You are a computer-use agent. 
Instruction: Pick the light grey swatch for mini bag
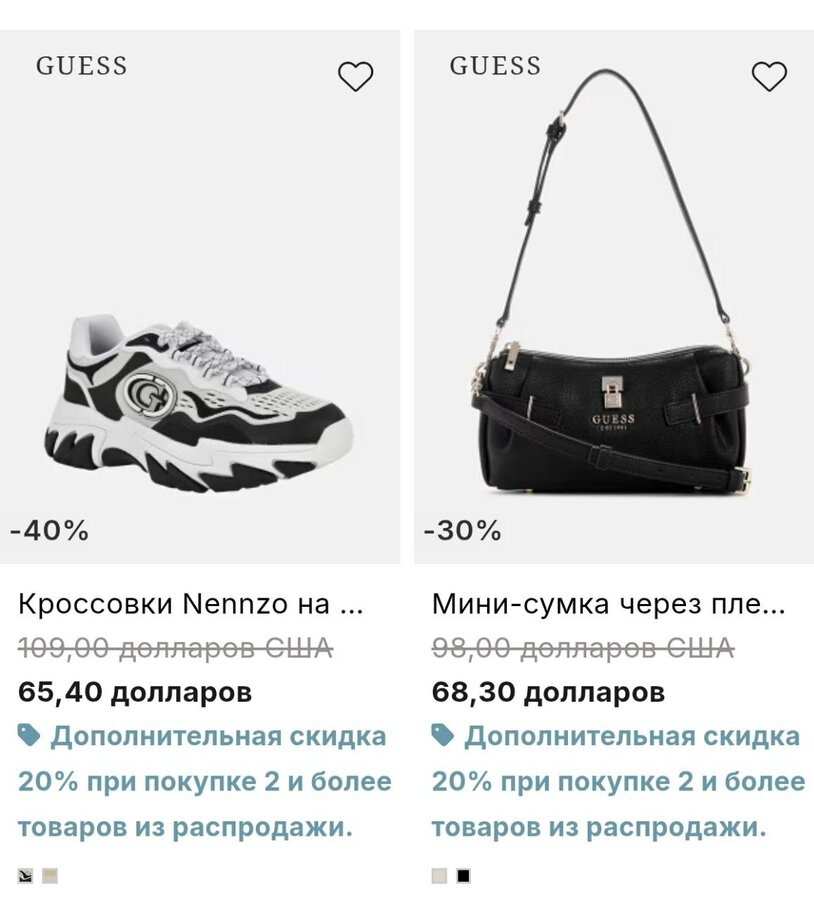point(439,876)
